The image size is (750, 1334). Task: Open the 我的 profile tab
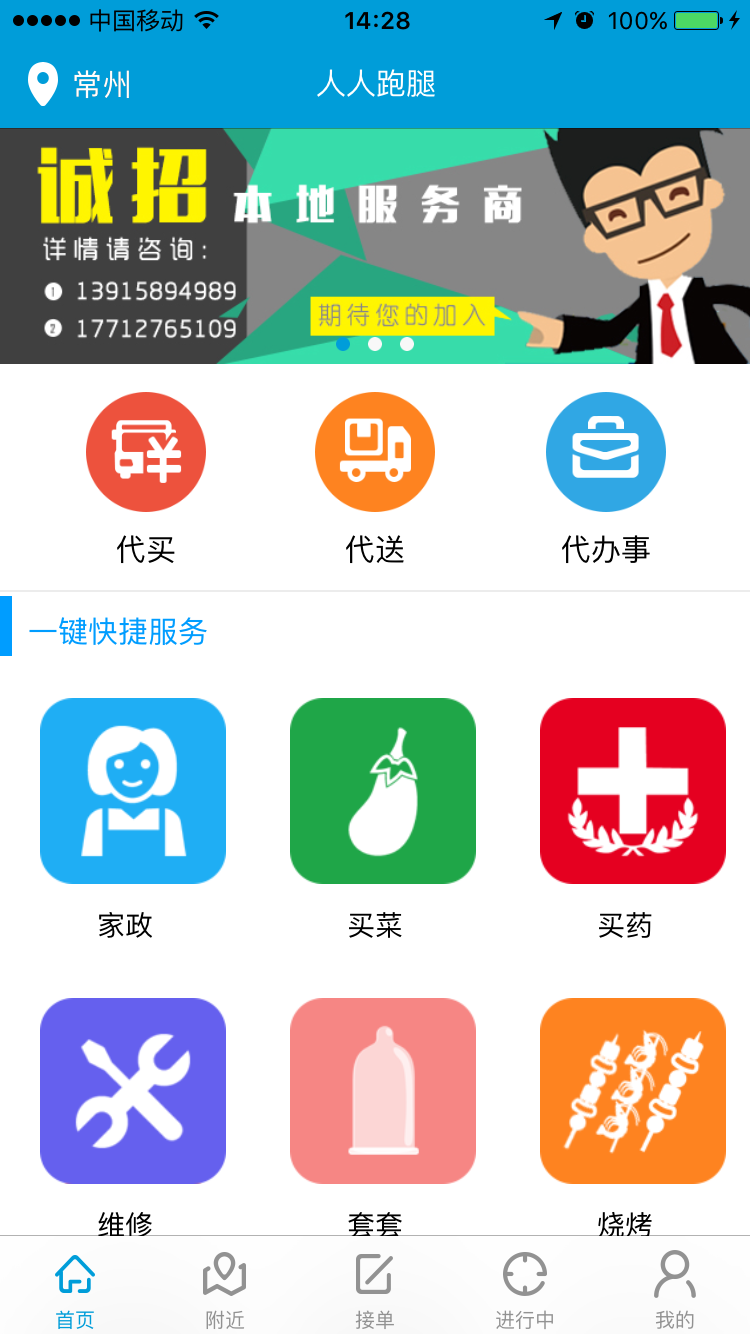pyautogui.click(x=675, y=1288)
